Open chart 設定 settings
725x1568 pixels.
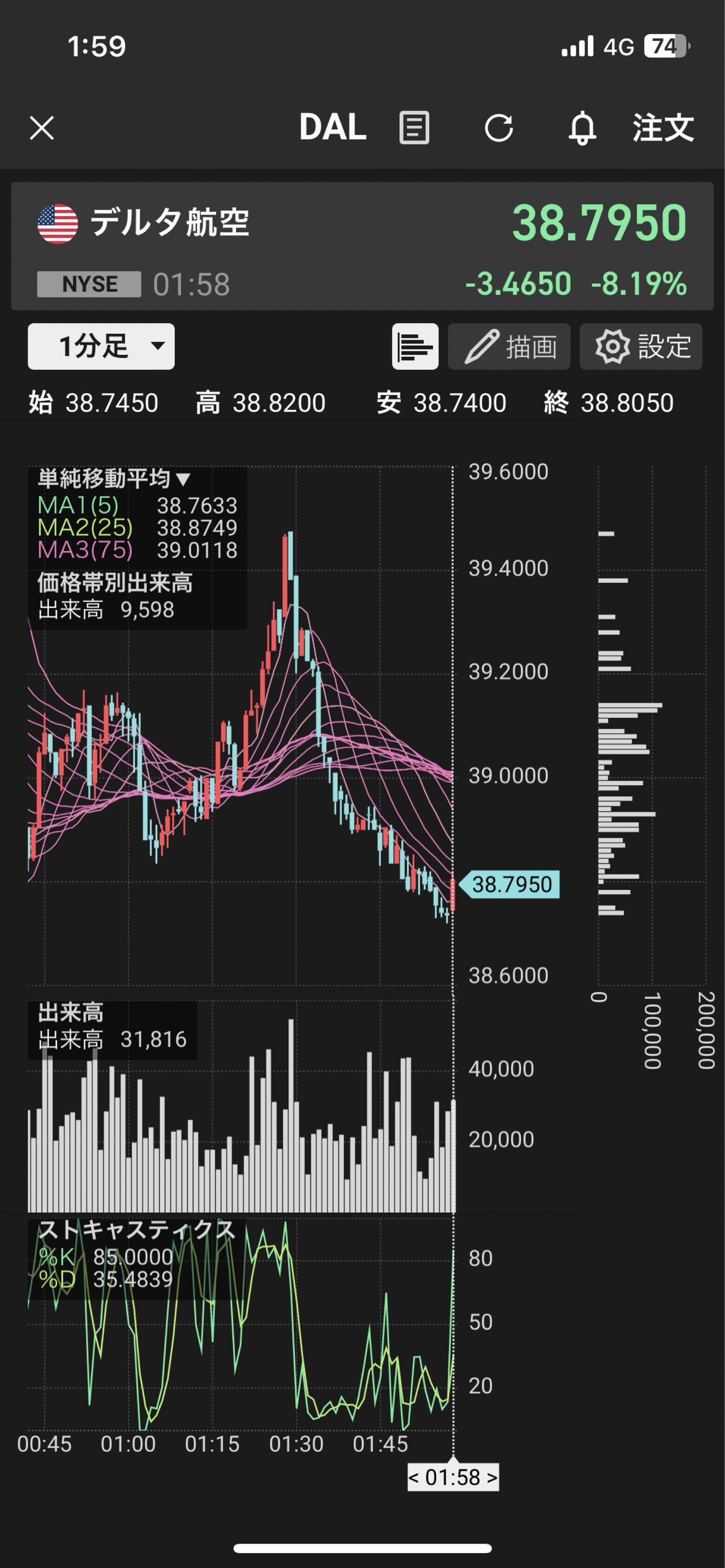(641, 346)
